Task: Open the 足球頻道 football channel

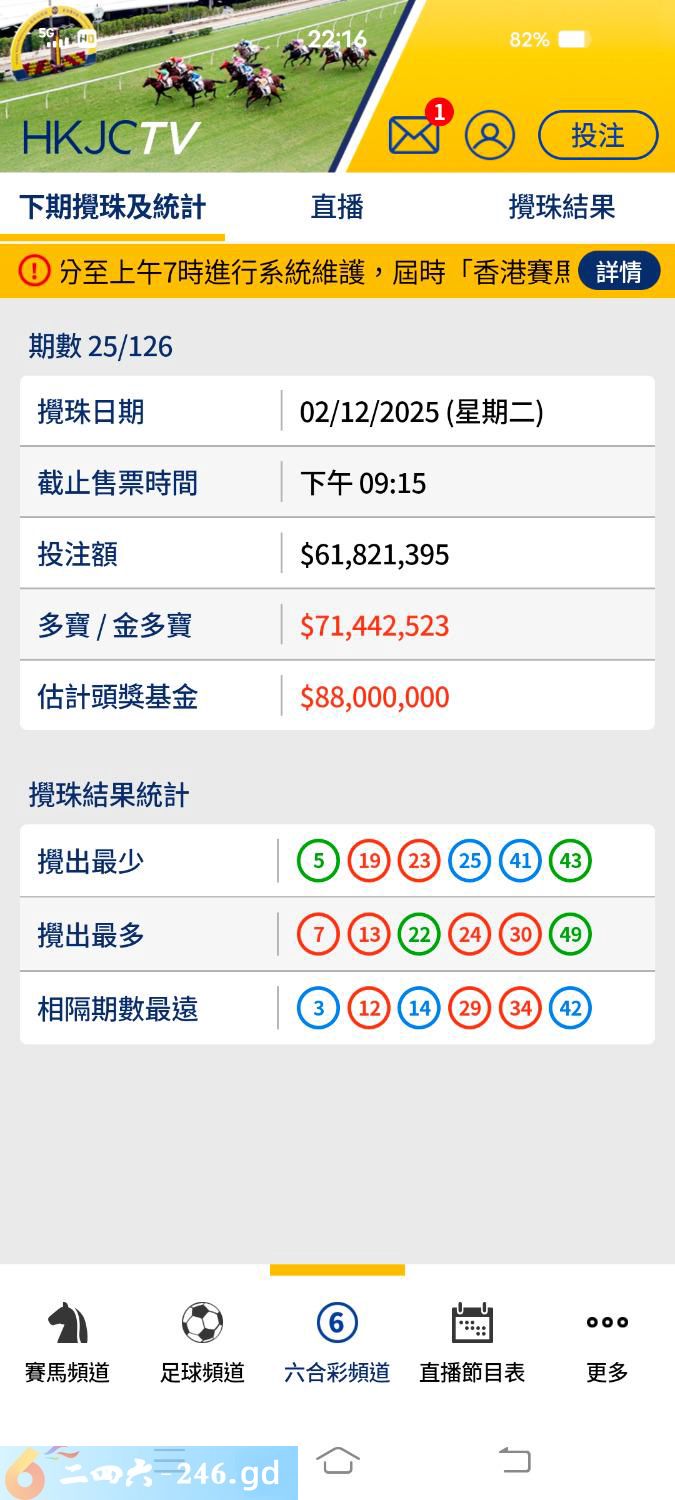Action: coord(202,1342)
